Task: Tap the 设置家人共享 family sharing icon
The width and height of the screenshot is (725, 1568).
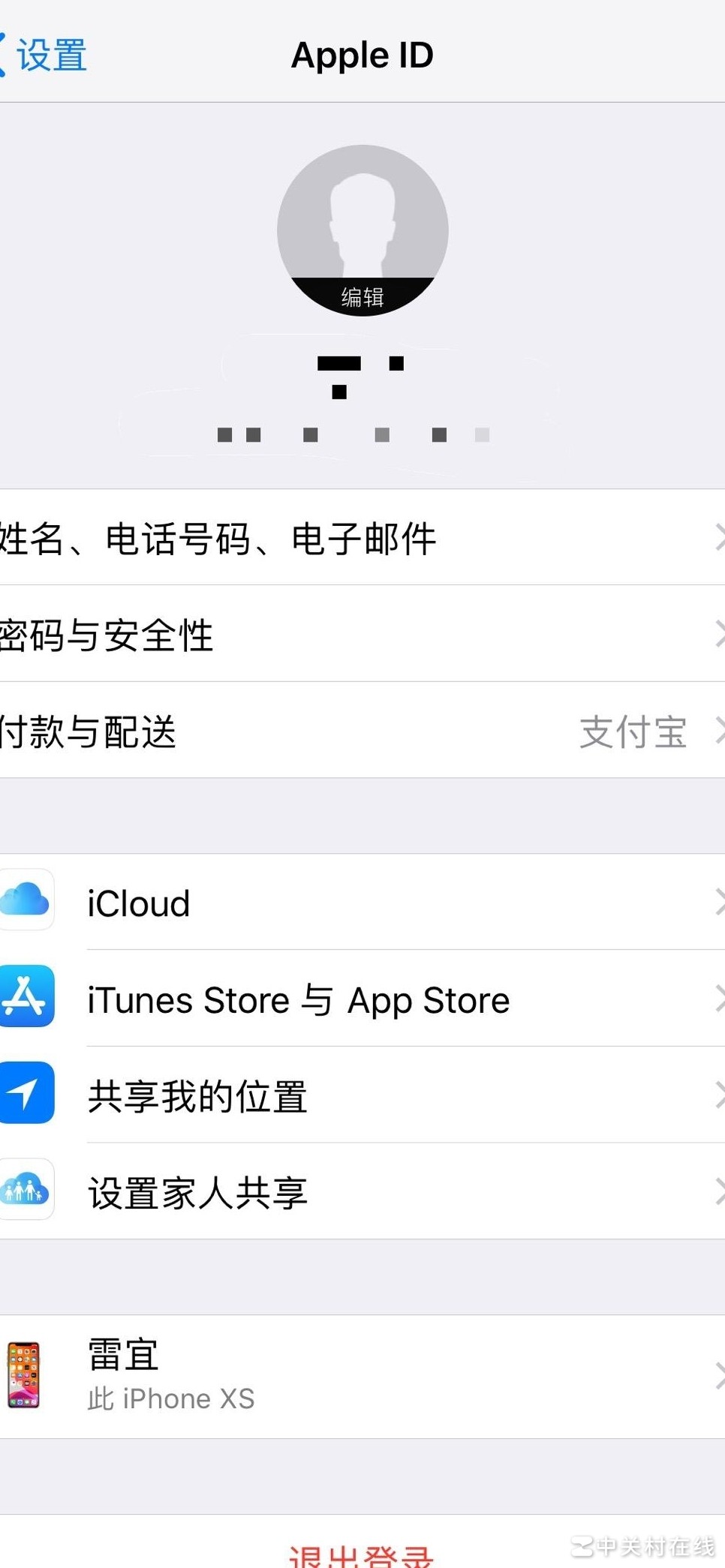Action: (28, 1190)
